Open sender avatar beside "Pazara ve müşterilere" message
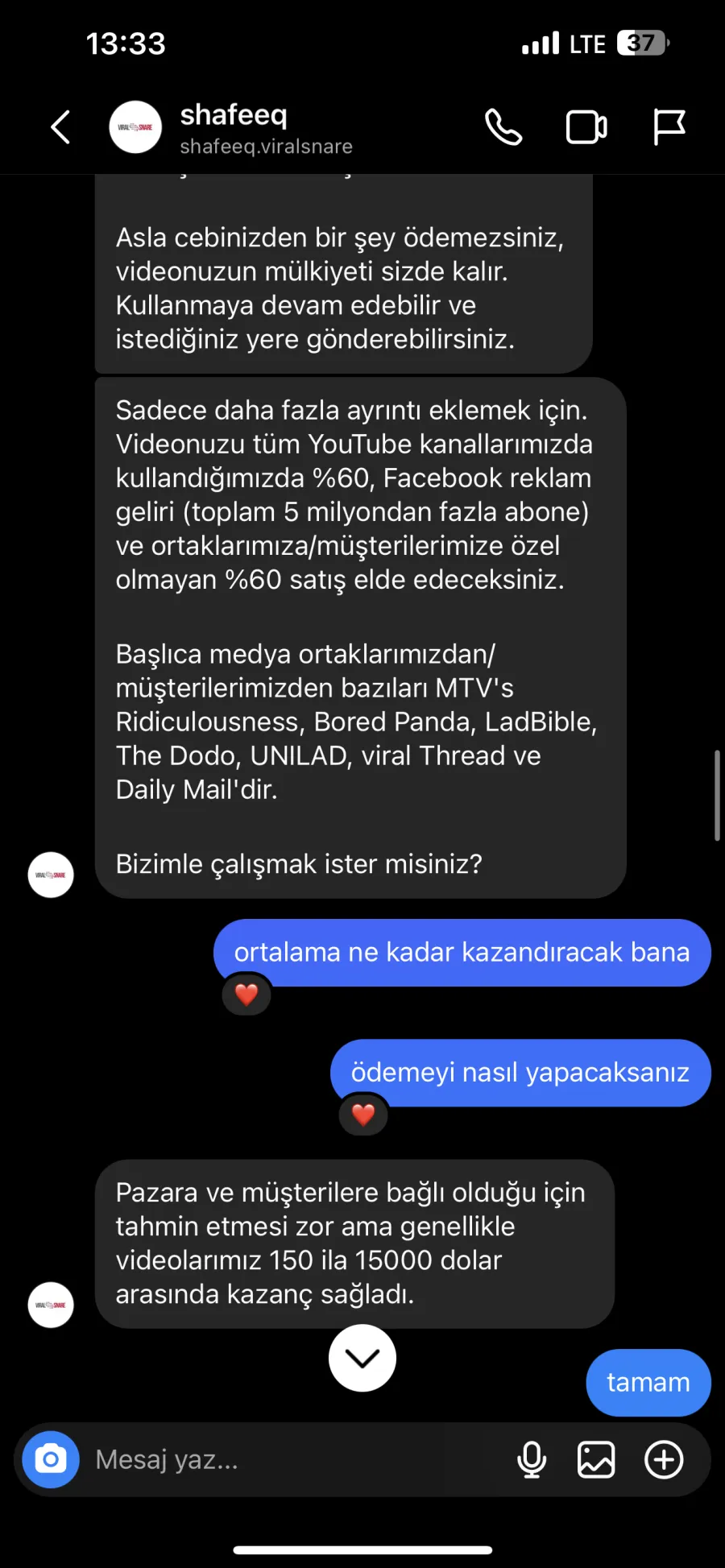This screenshot has height=1568, width=725. 51,1305
